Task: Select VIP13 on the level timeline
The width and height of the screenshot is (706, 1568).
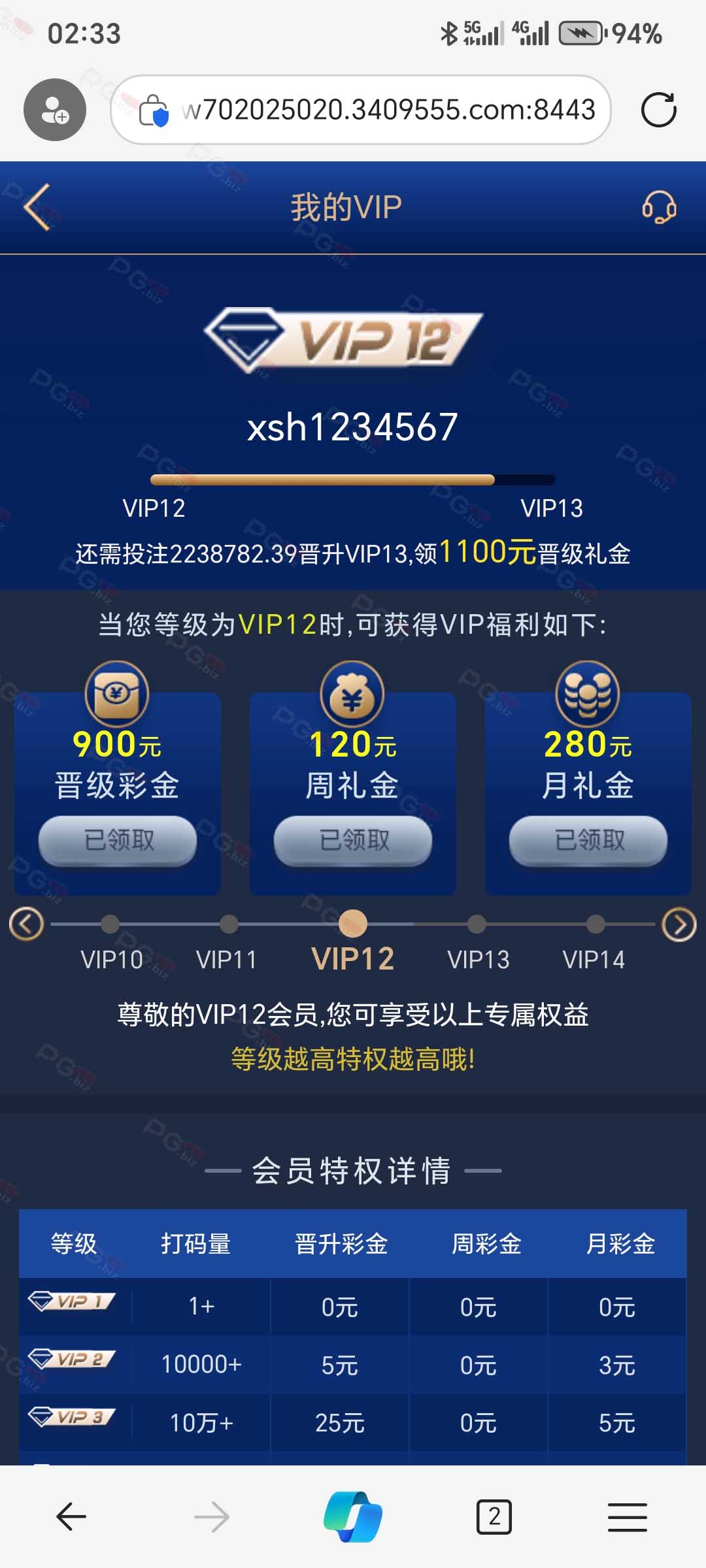Action: click(478, 959)
